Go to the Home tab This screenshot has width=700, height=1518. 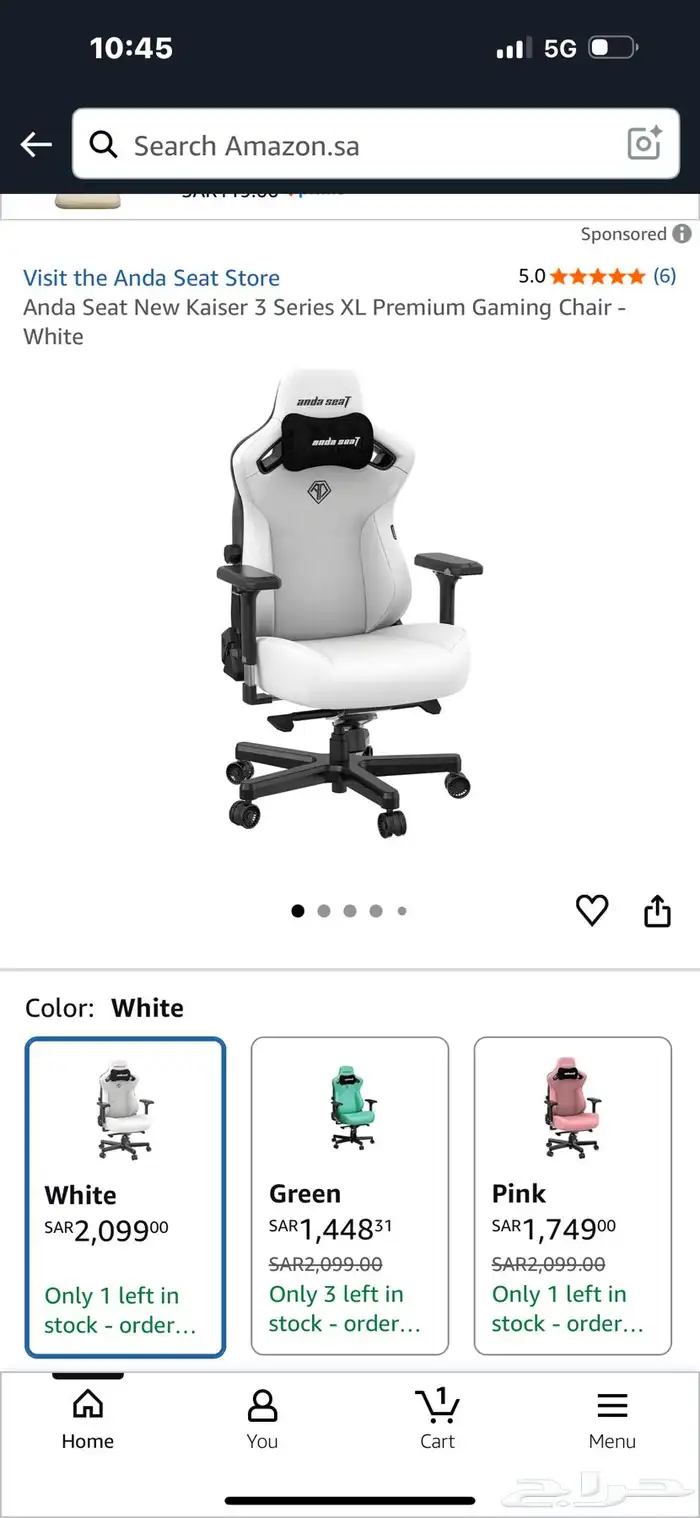tap(88, 1418)
